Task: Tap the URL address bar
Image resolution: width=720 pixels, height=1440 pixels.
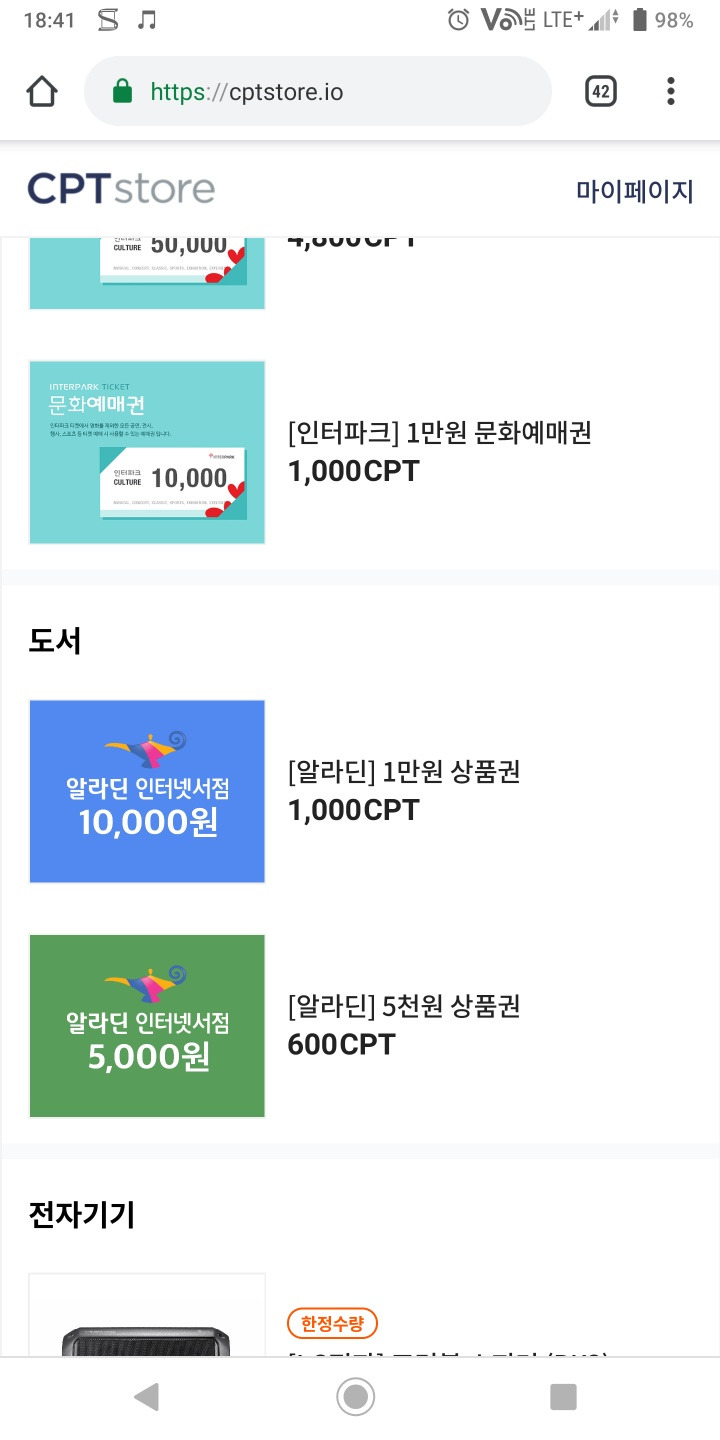Action: point(330,91)
